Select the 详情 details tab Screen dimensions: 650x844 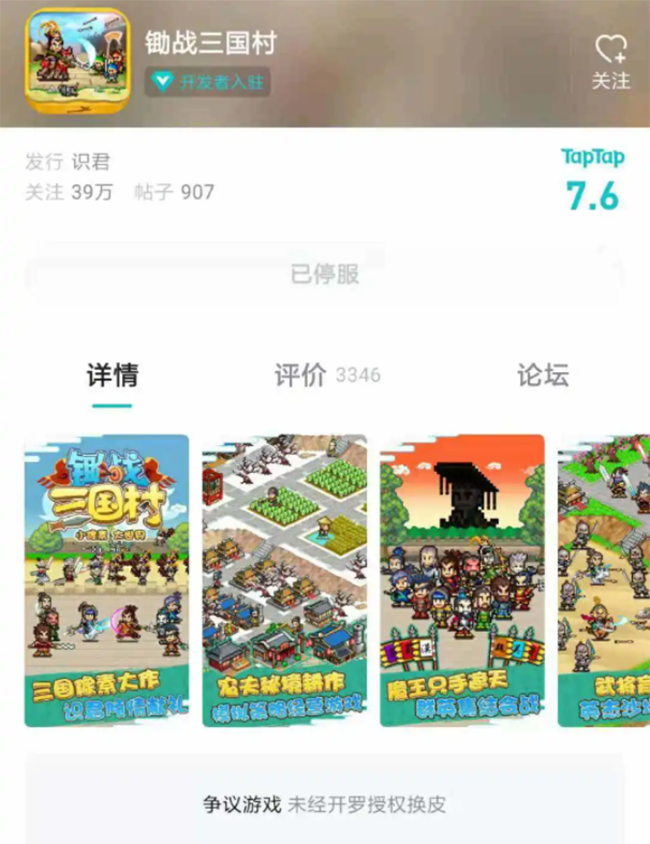[112, 376]
